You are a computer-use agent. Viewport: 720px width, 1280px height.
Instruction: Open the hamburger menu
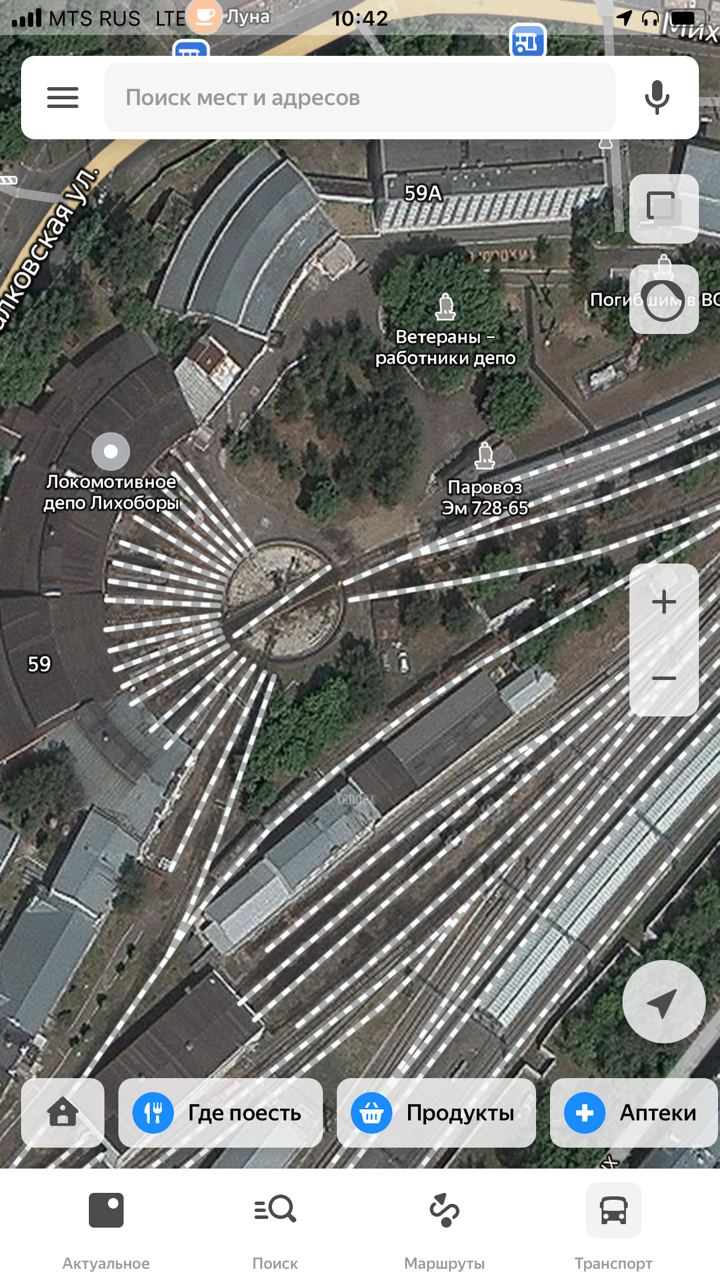tap(62, 97)
